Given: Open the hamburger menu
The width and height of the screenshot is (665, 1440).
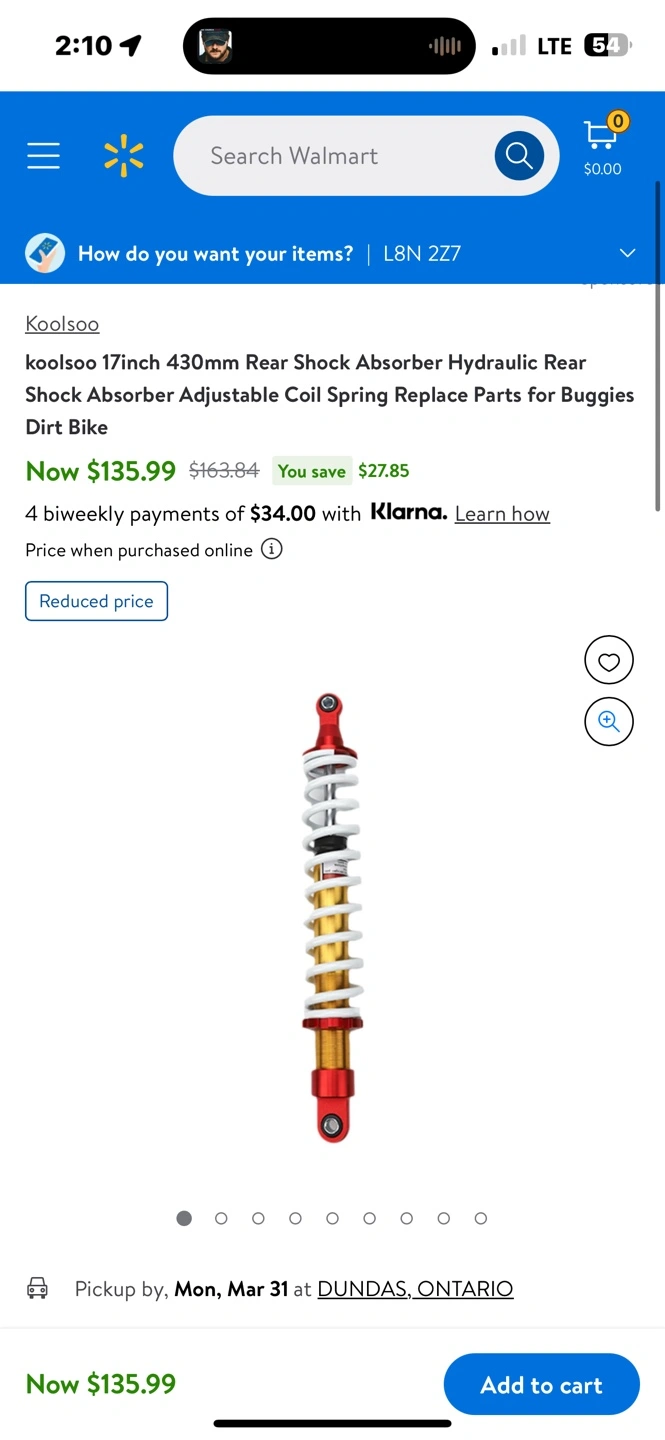Looking at the screenshot, I should click(43, 156).
